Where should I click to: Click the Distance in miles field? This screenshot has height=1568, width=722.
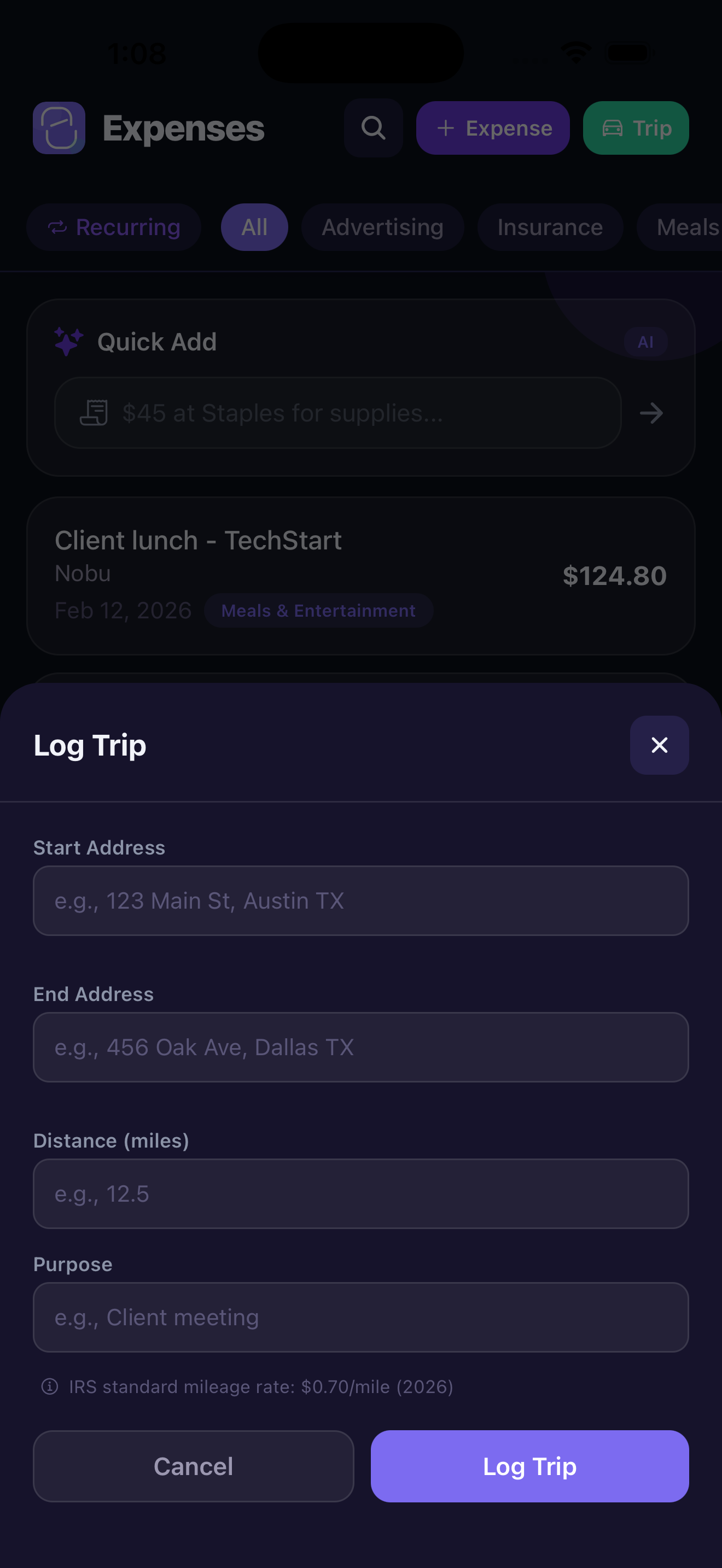click(x=361, y=1193)
